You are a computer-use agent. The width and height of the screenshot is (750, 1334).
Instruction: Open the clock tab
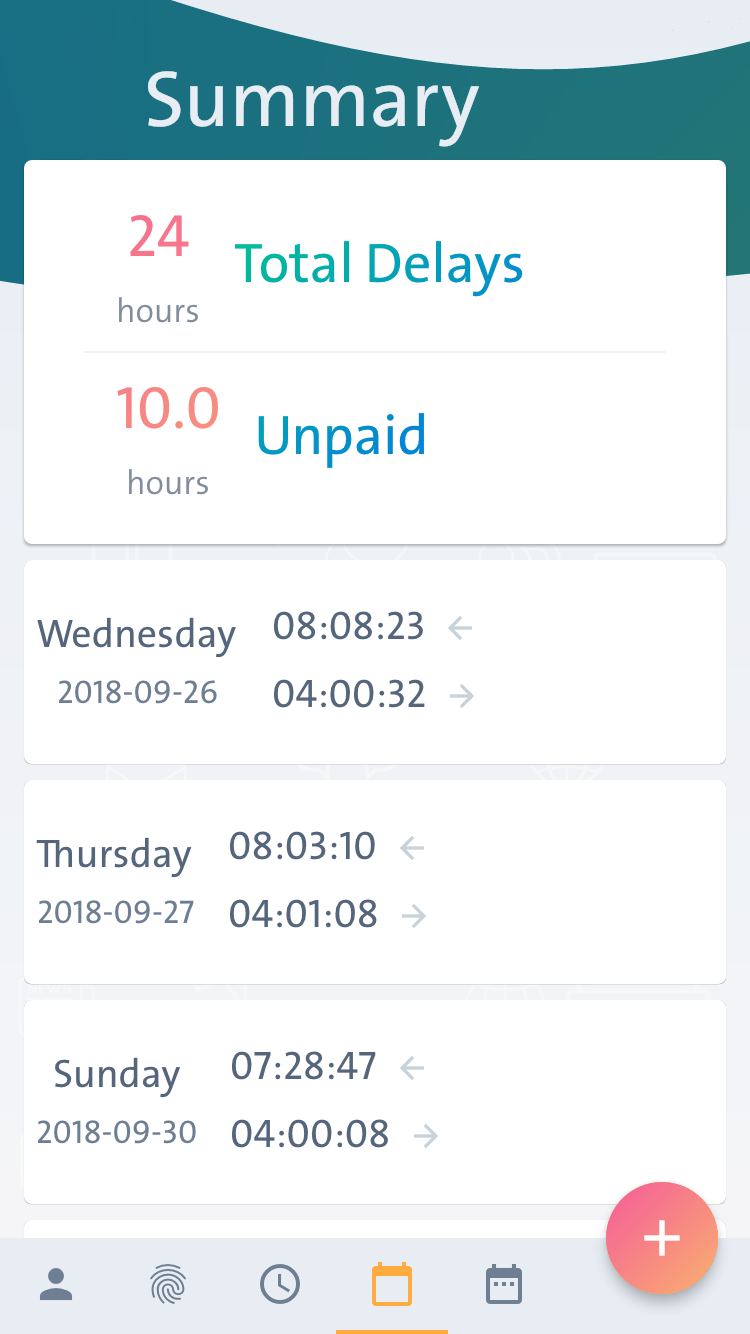click(280, 1285)
